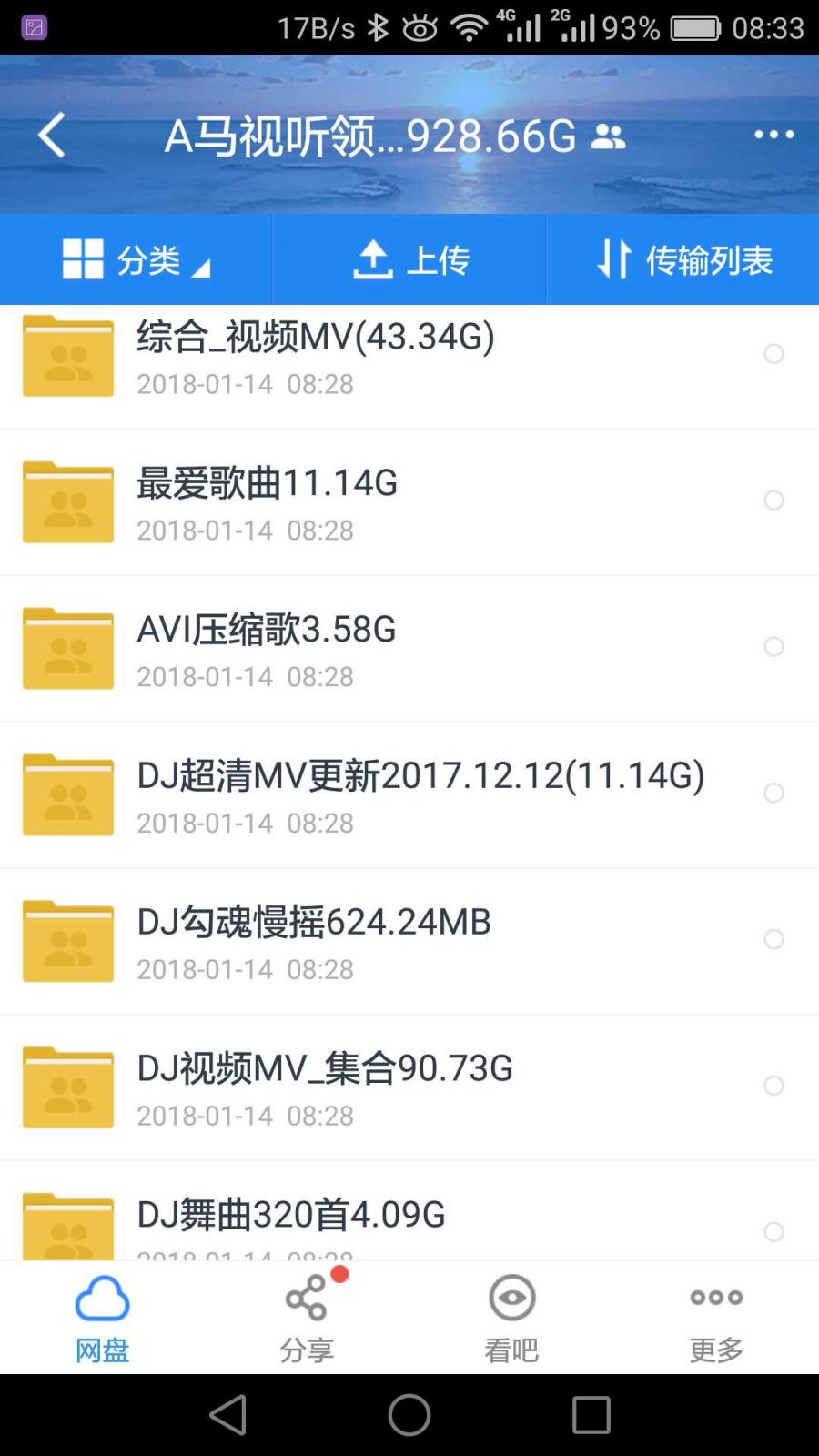Switch to the 看吧 tab
The width and height of the screenshot is (819, 1456).
tap(511, 1317)
